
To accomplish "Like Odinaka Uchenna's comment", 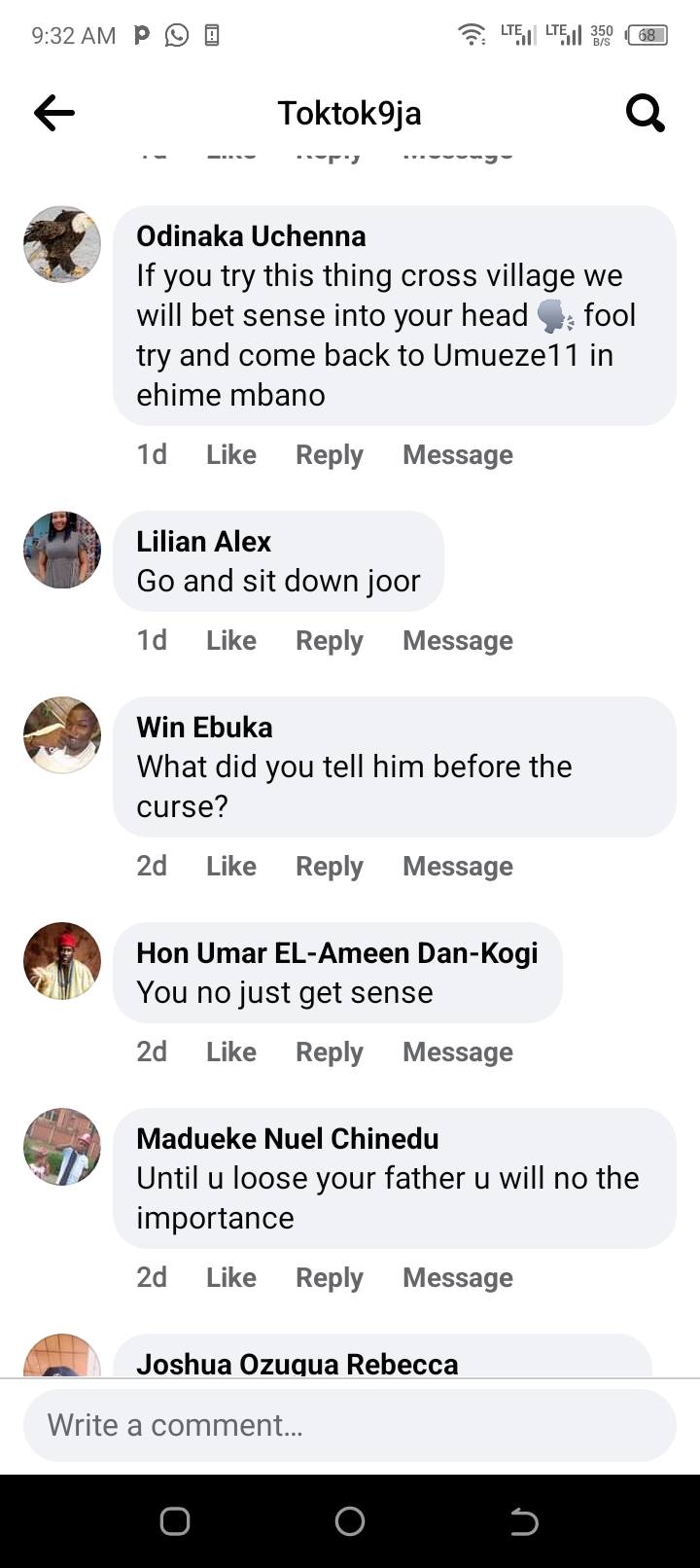I will (230, 454).
